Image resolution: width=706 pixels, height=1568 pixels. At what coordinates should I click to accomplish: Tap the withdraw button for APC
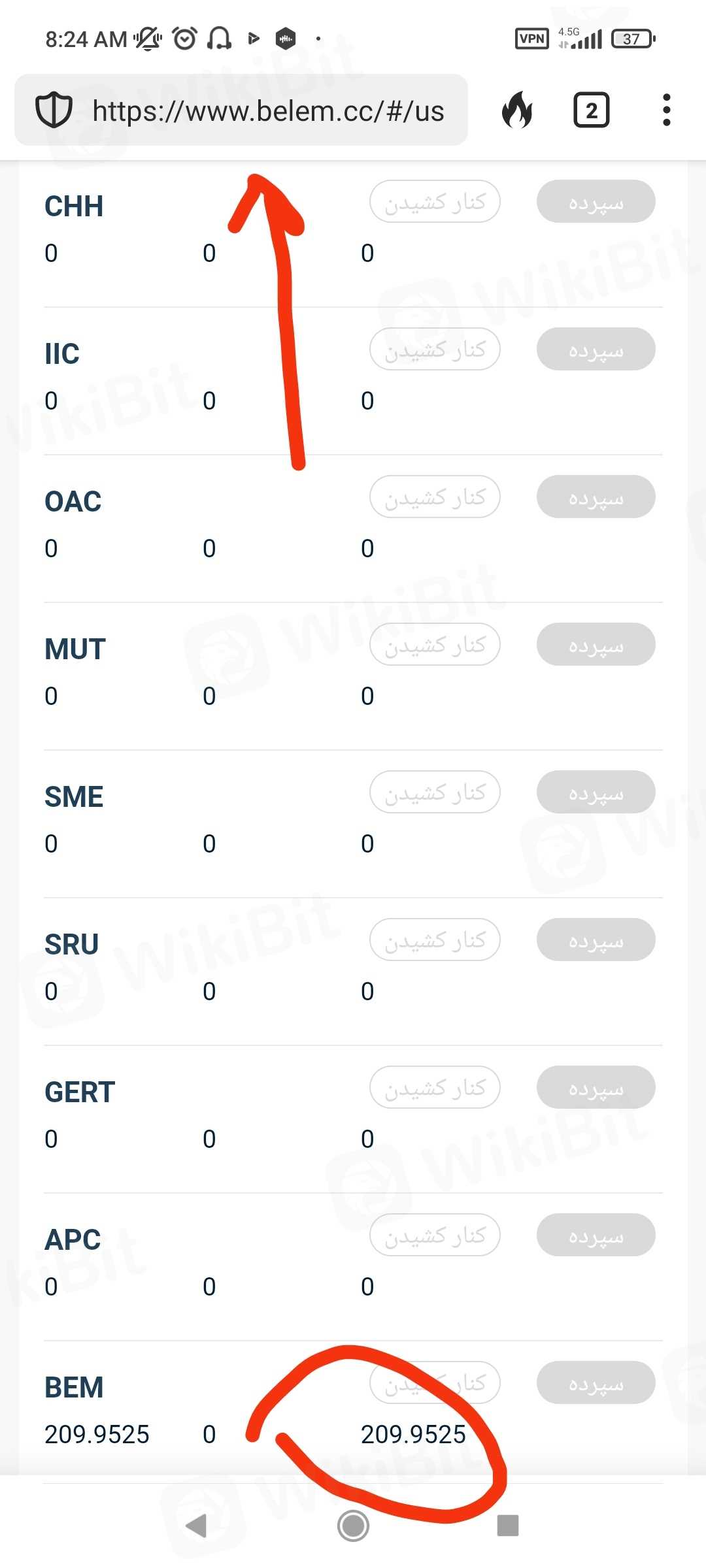(x=435, y=1235)
